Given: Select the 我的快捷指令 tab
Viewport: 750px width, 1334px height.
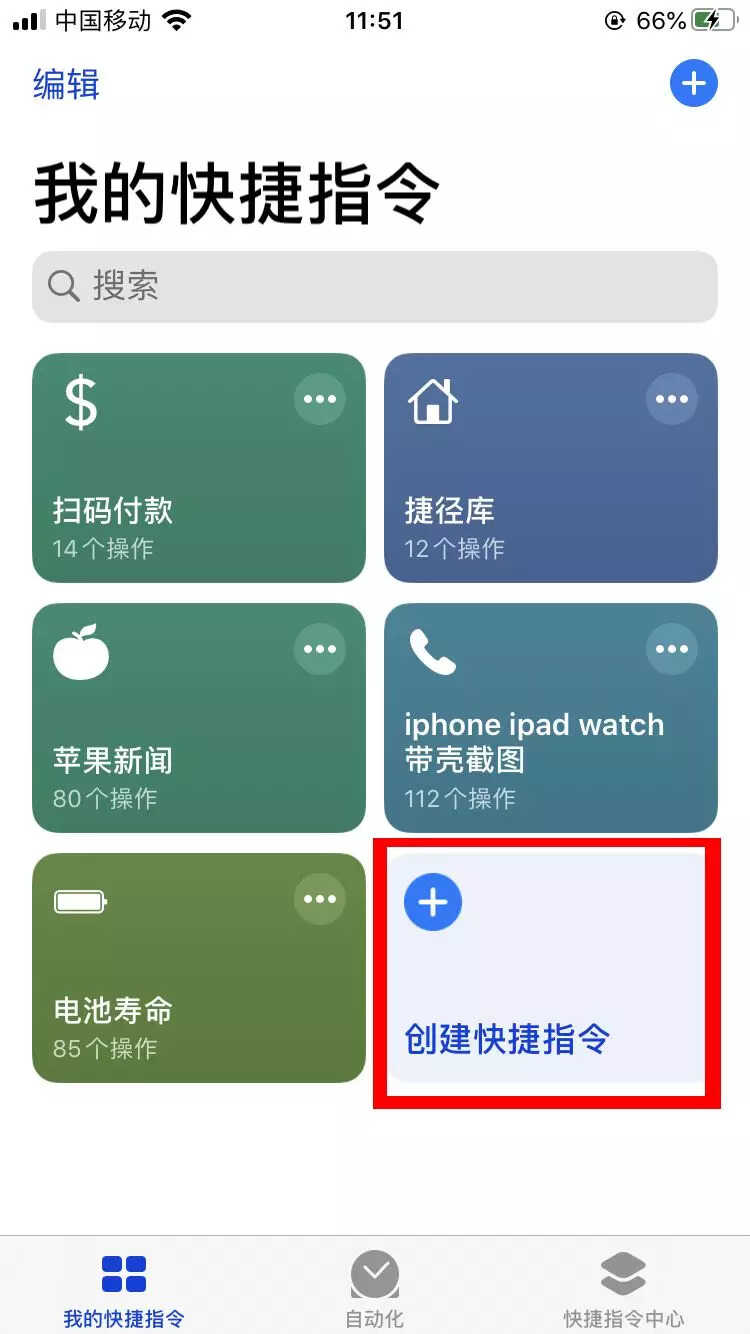Looking at the screenshot, I should click(x=124, y=1289).
